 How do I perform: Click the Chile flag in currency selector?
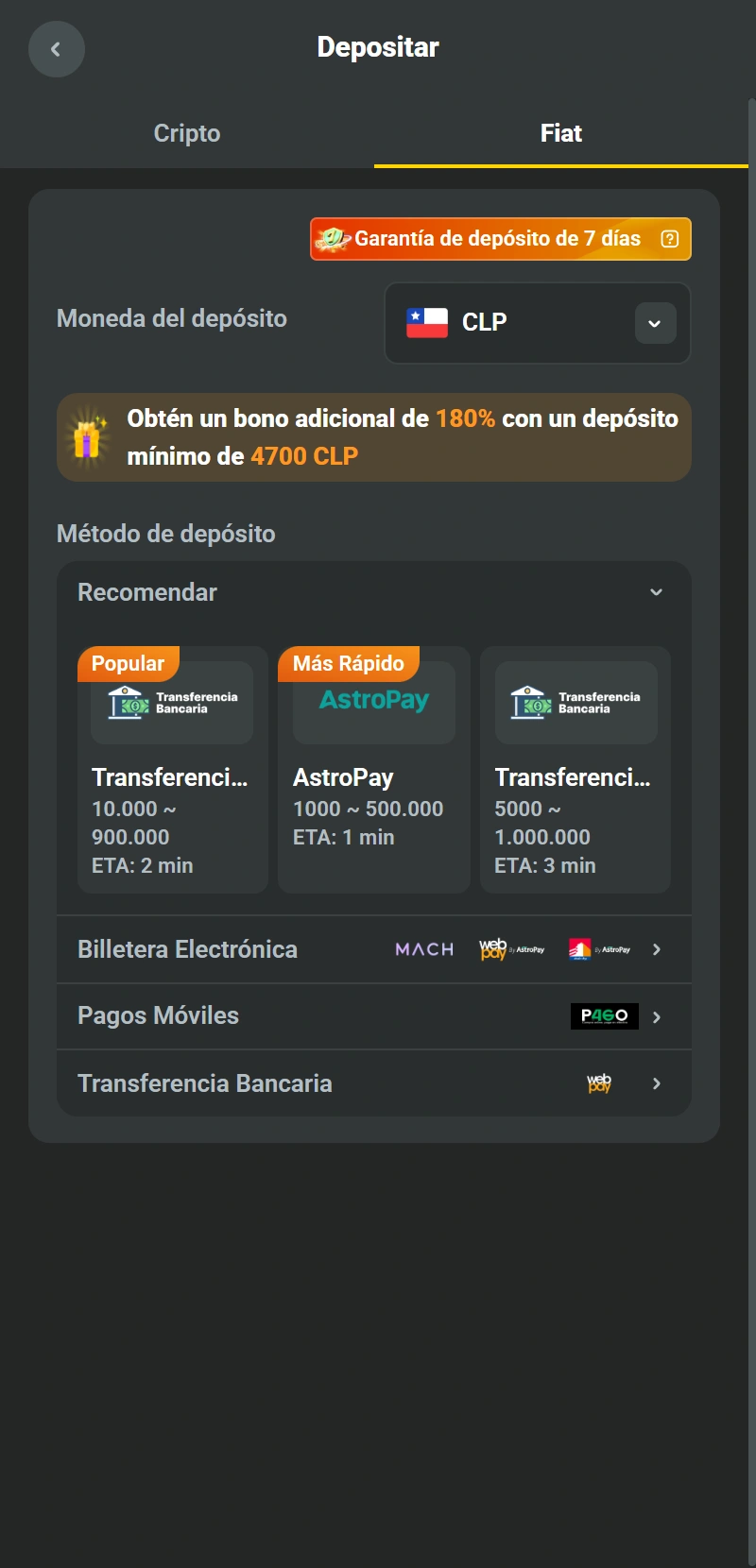[426, 323]
